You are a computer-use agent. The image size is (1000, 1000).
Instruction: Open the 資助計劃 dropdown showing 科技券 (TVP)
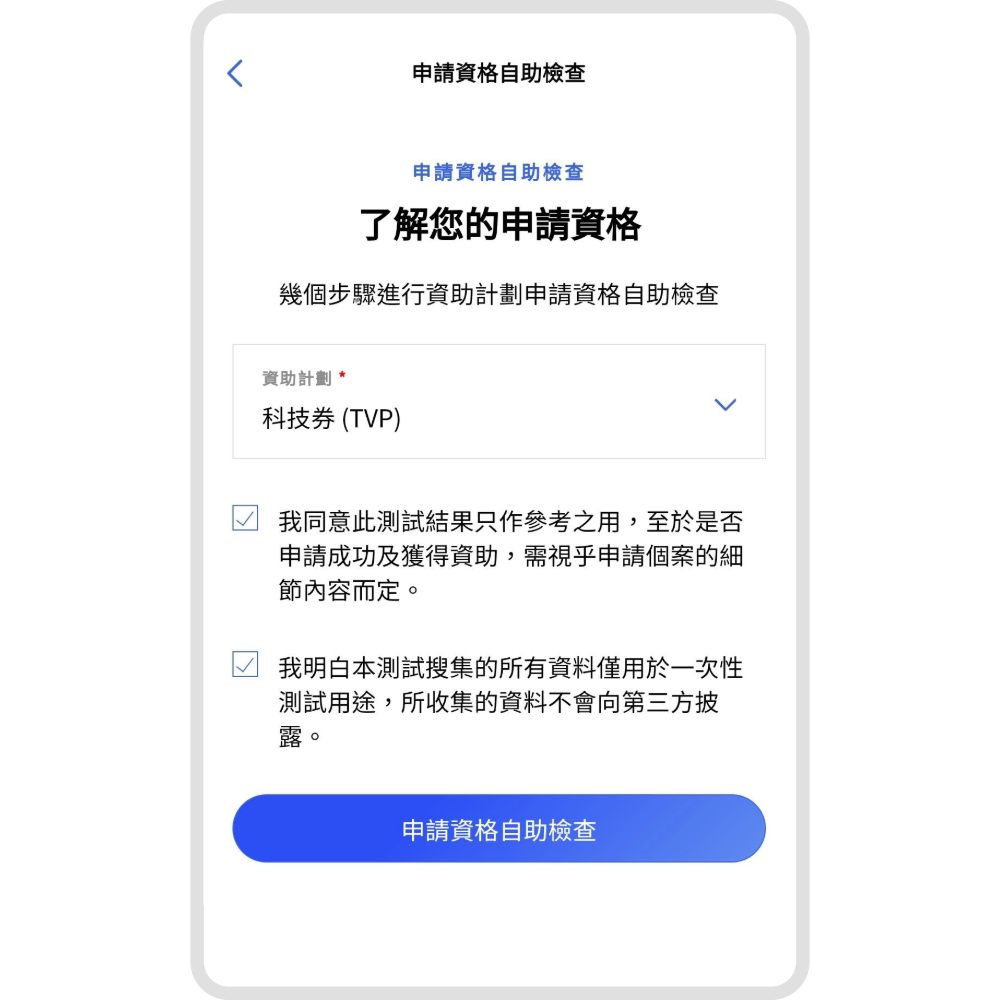click(x=499, y=402)
